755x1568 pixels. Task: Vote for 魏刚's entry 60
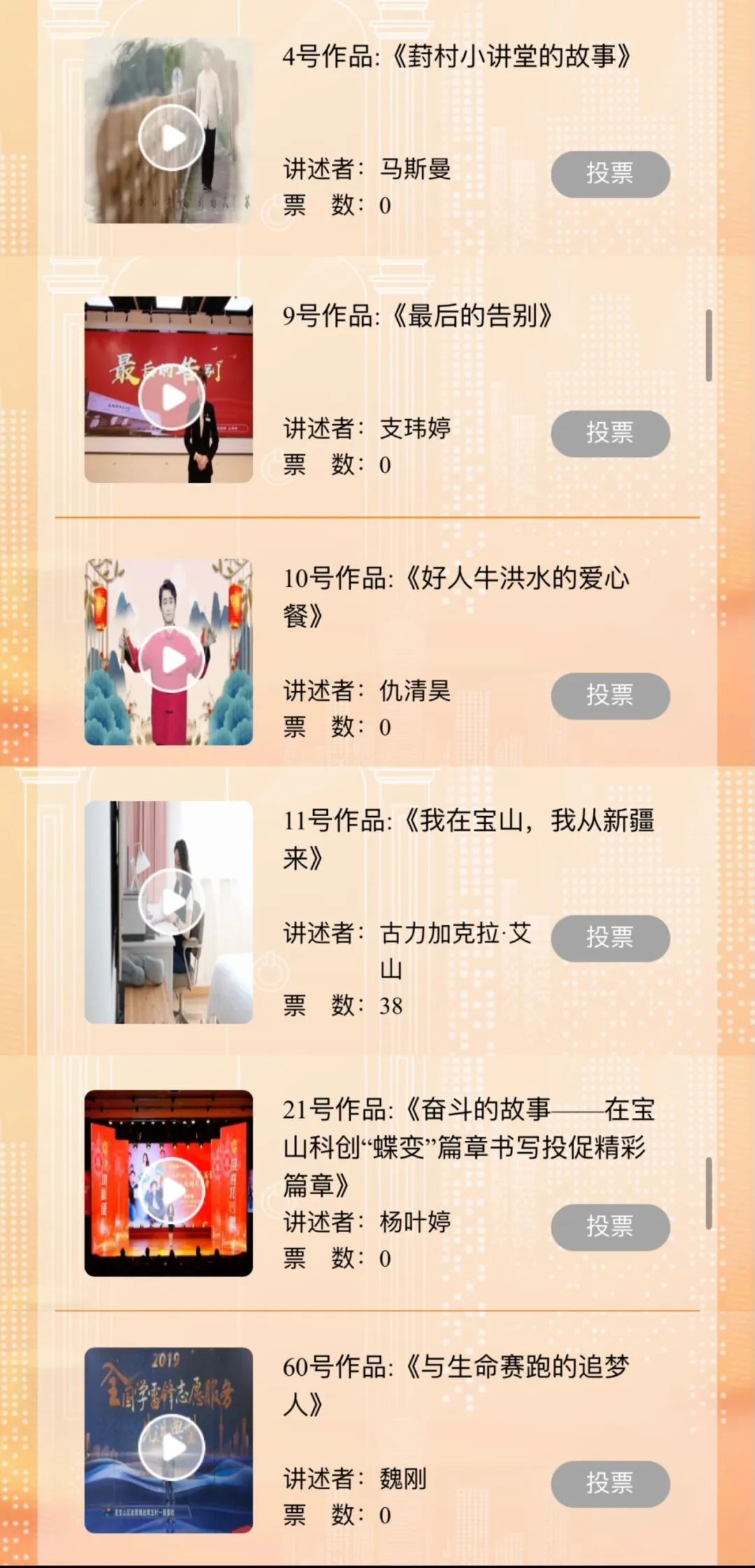(610, 1483)
